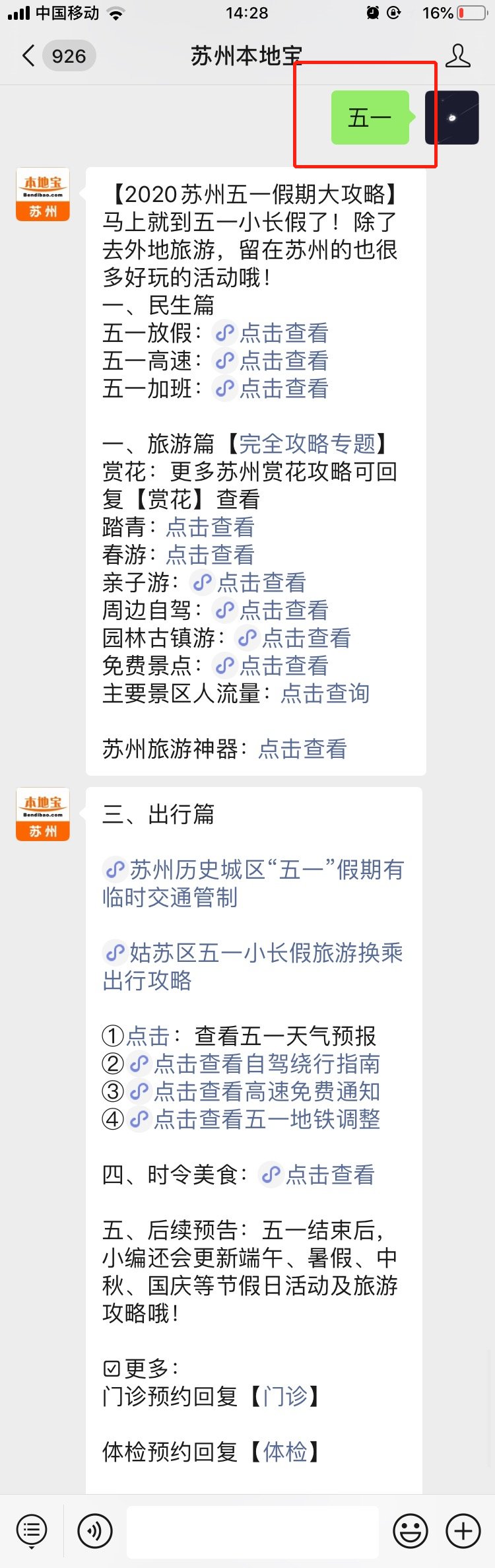Image resolution: width=495 pixels, height=1568 pixels.
Task: Open 姑苏区五一小长假旅游换乘出行攻略 article
Action: click(x=253, y=967)
